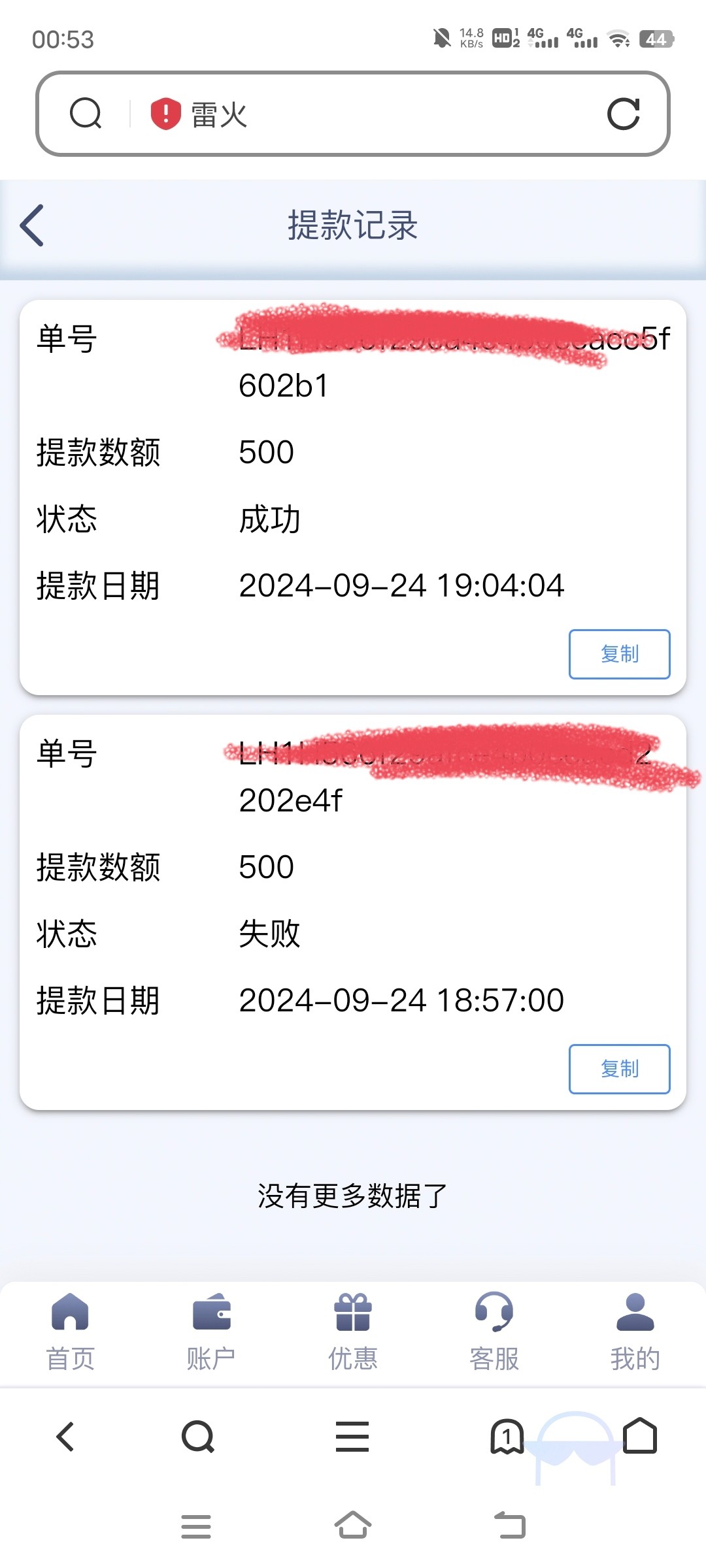Open the browser search from the bottom toolbar
Screen dimensions: 706x1568
pyautogui.click(x=198, y=1437)
